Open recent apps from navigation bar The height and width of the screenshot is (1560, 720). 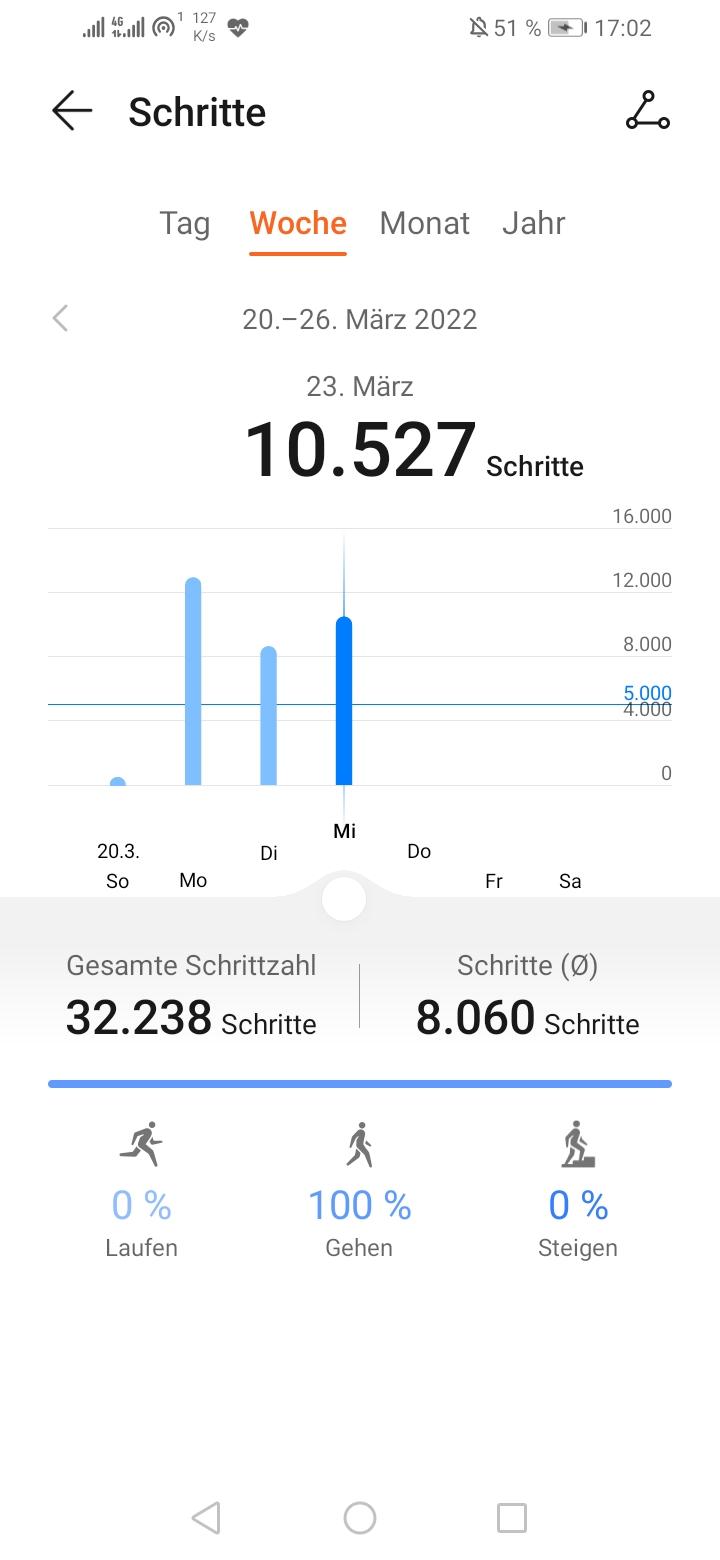[511, 1518]
